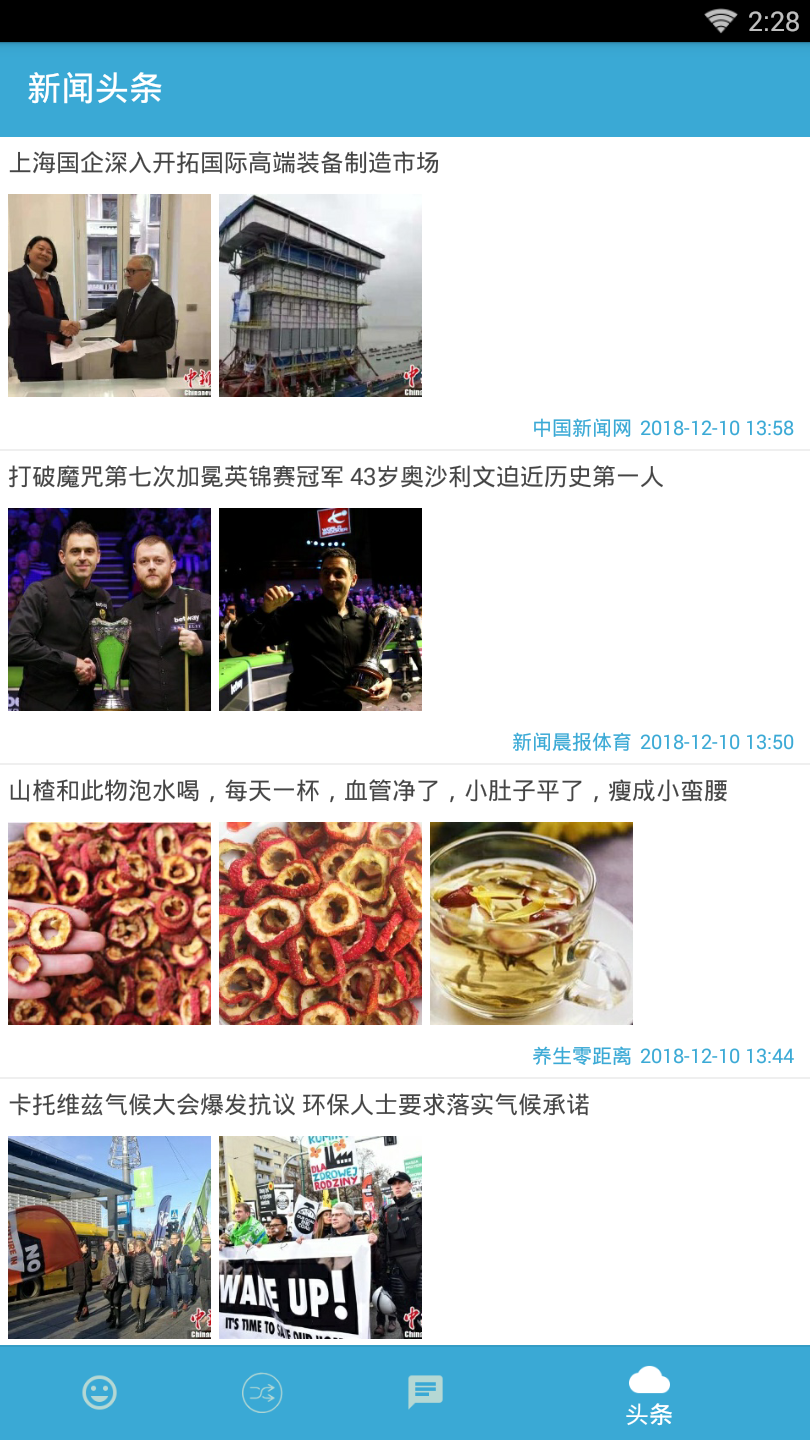Switch to the 头条 tab
810x1440 pixels.
[x=648, y=1395]
